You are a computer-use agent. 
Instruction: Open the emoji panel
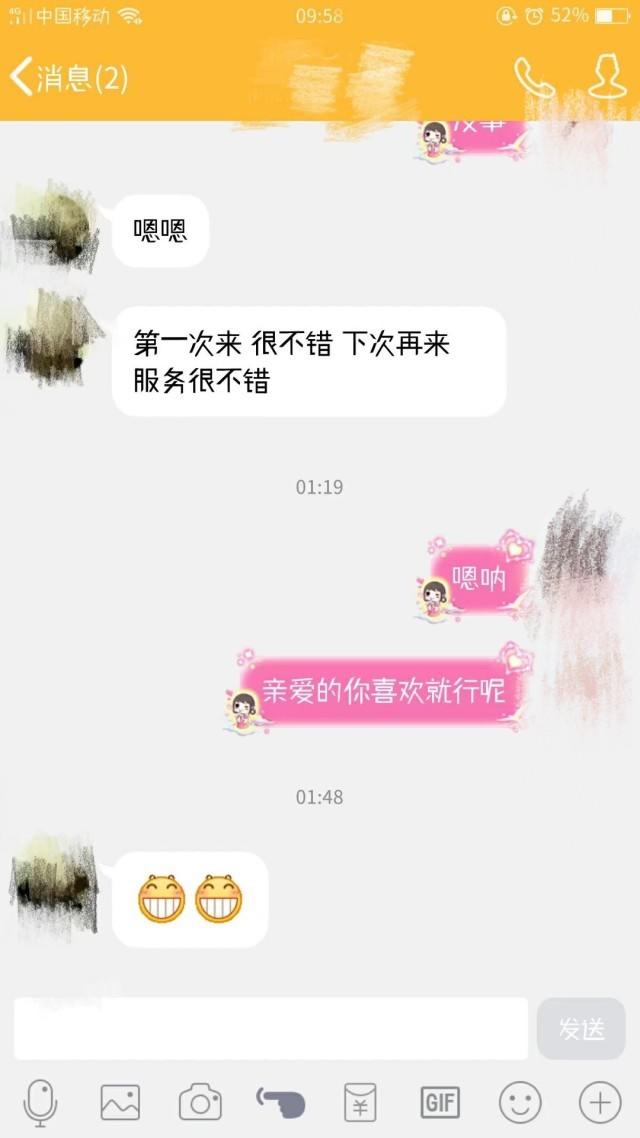click(x=520, y=1102)
